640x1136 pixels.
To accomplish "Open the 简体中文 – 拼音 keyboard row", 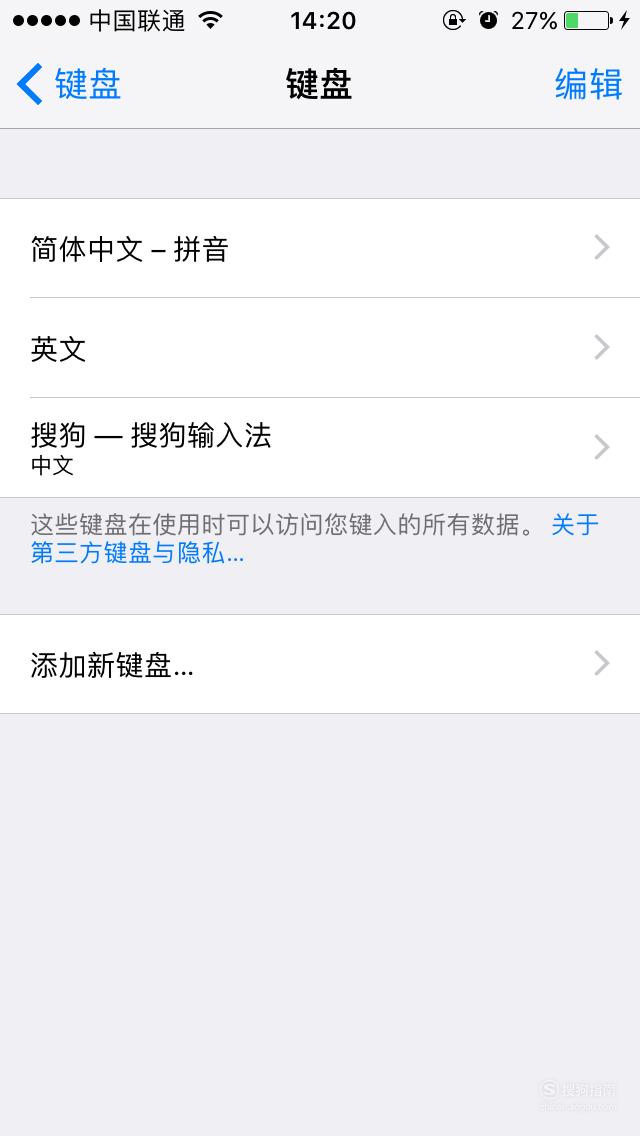I will 320,248.
